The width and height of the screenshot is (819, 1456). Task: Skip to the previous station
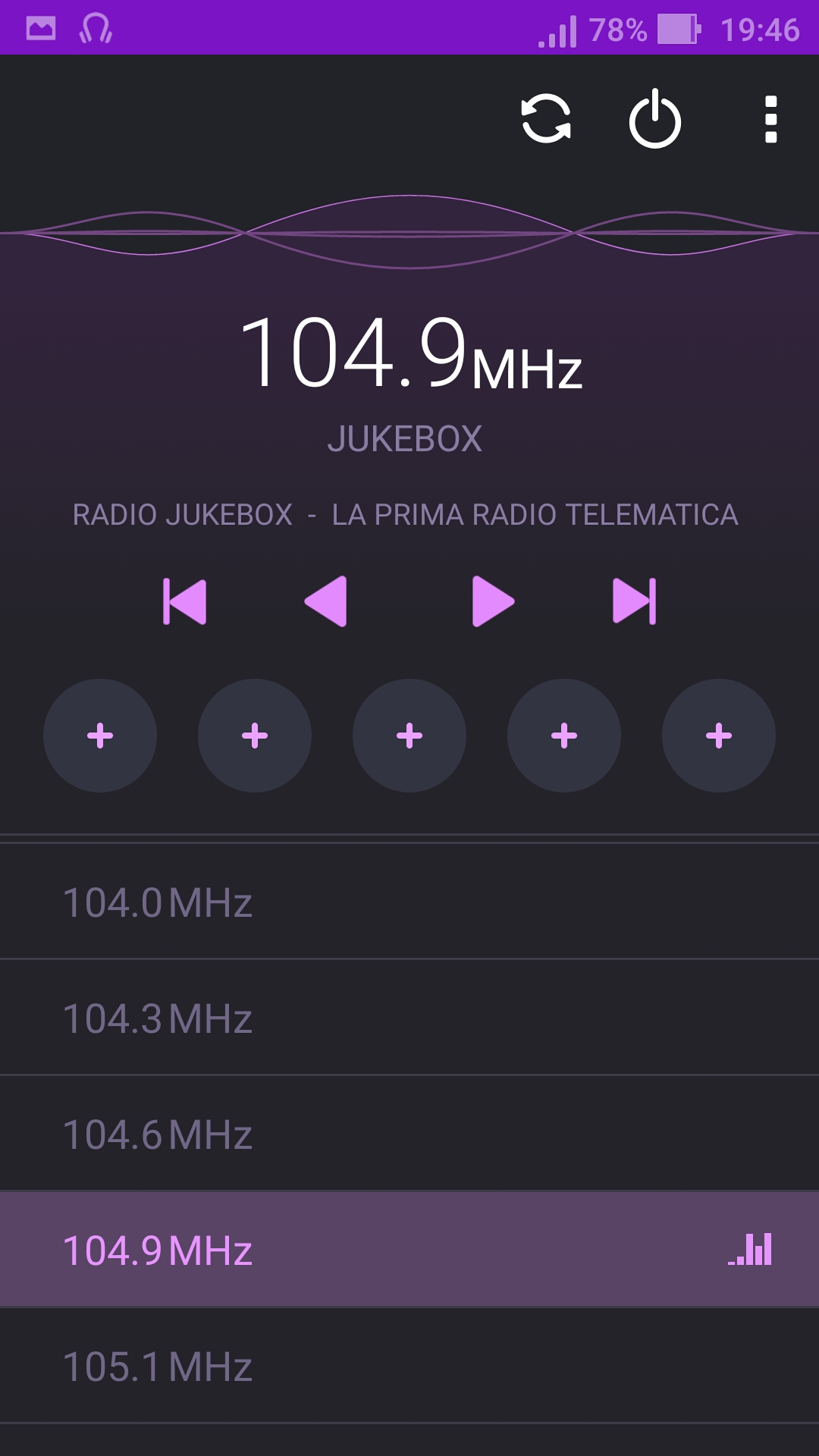coord(184,601)
